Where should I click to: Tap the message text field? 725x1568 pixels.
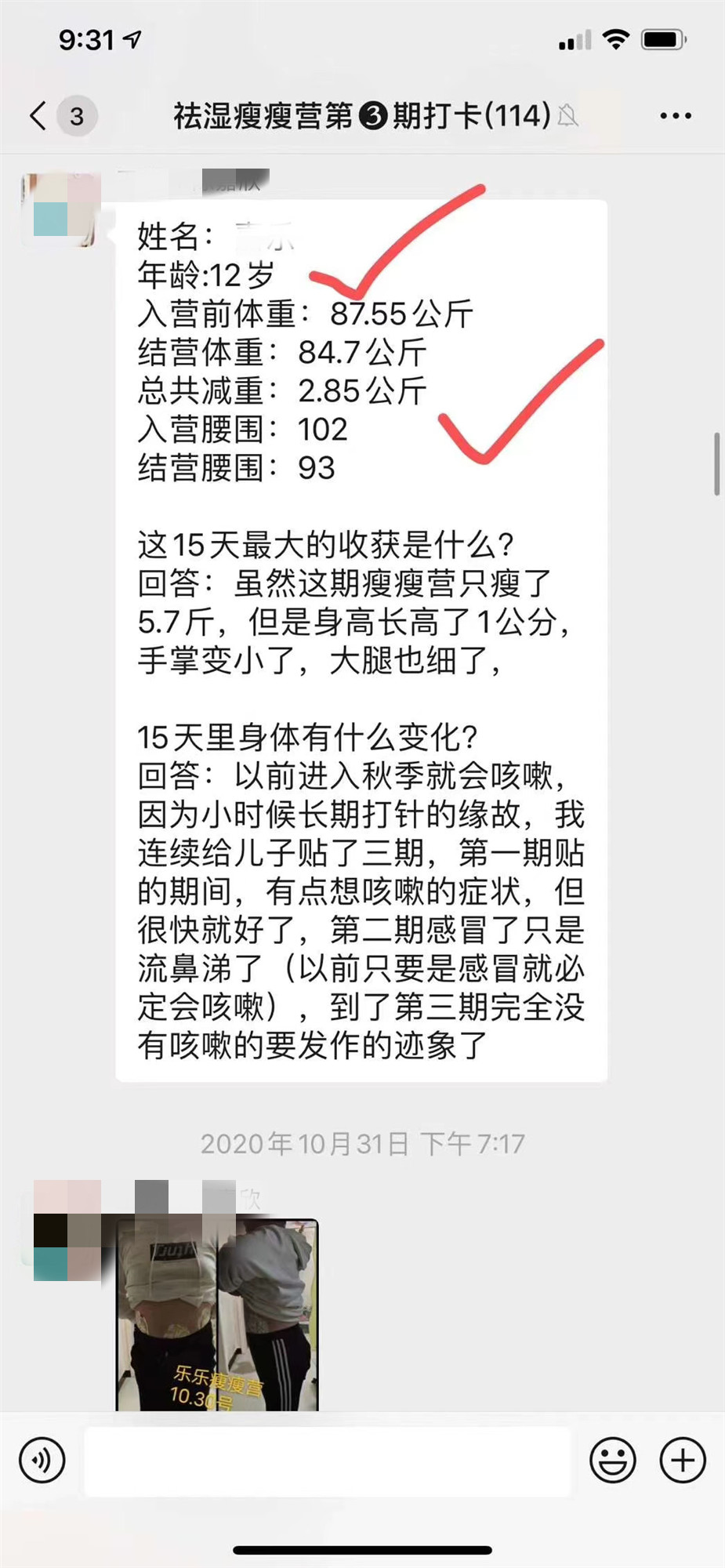(x=328, y=1461)
